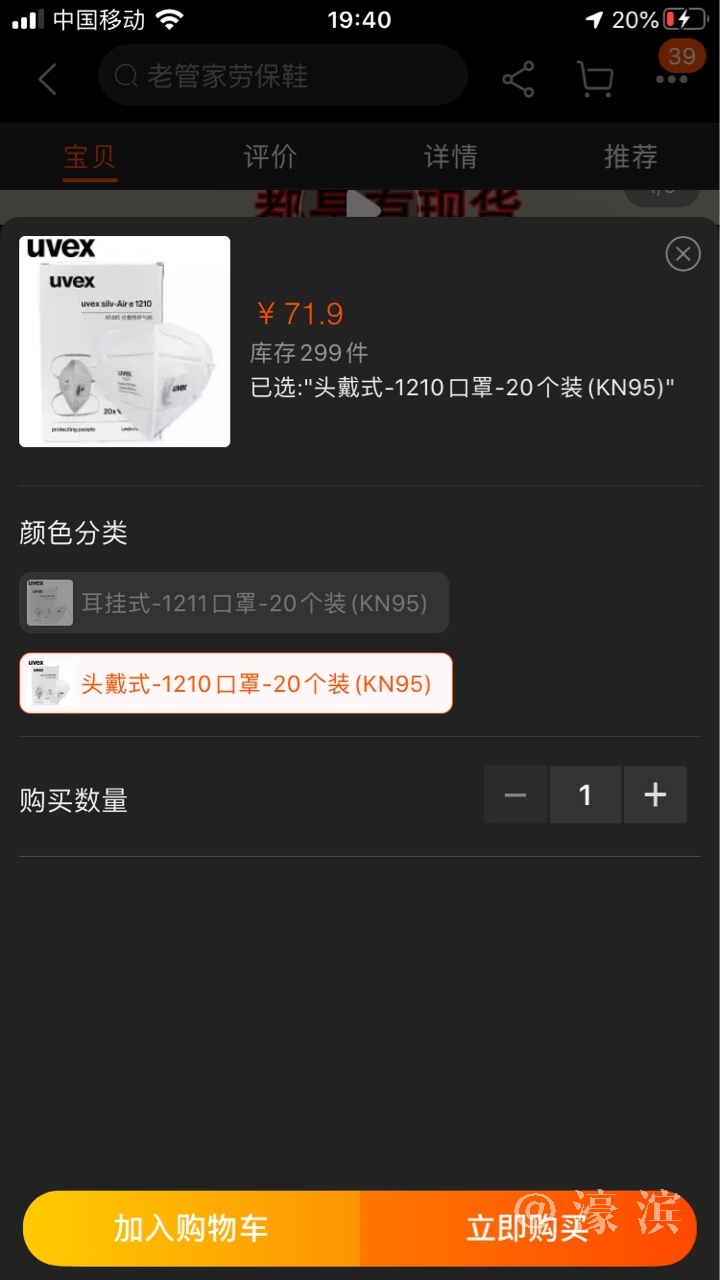Open the more options menu

click(x=672, y=79)
